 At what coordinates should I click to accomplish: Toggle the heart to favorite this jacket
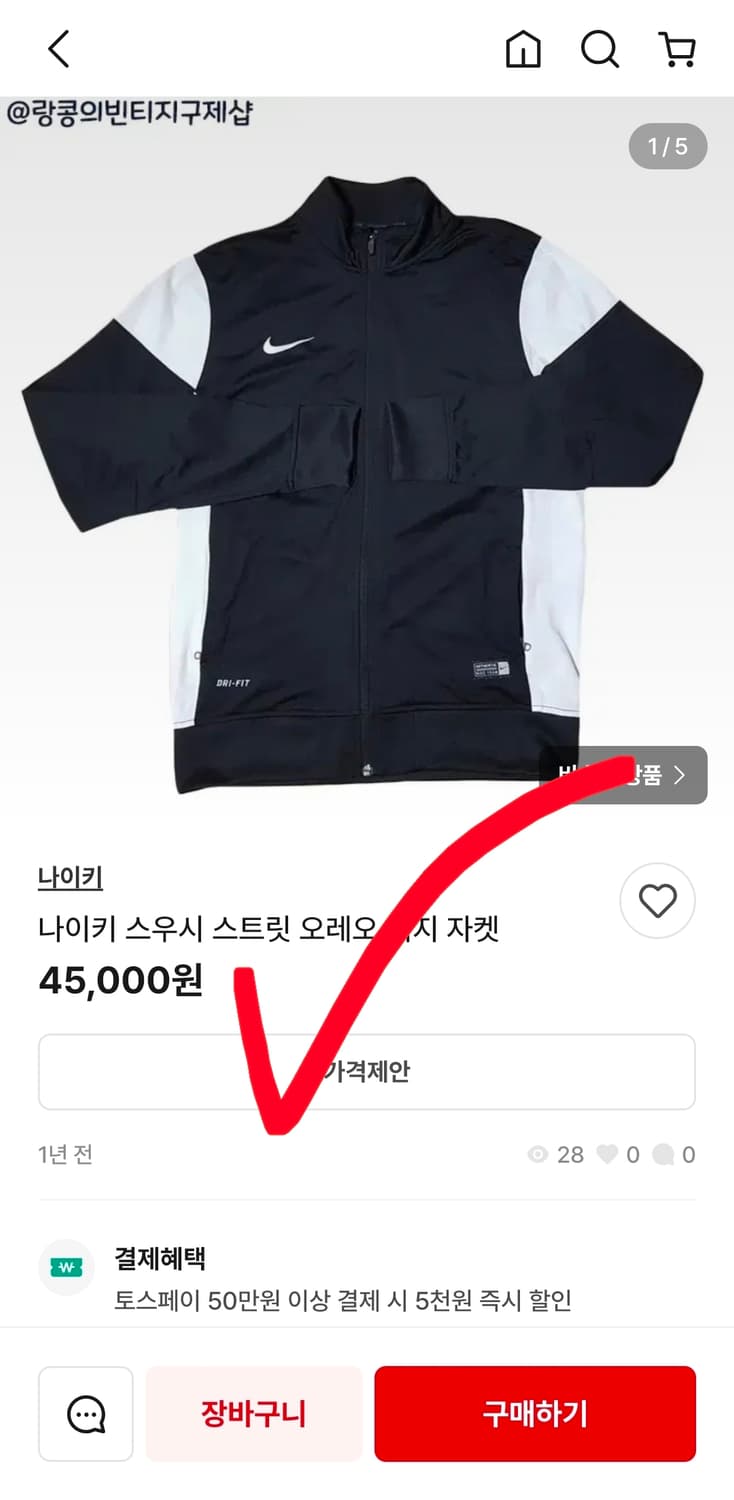click(x=657, y=901)
